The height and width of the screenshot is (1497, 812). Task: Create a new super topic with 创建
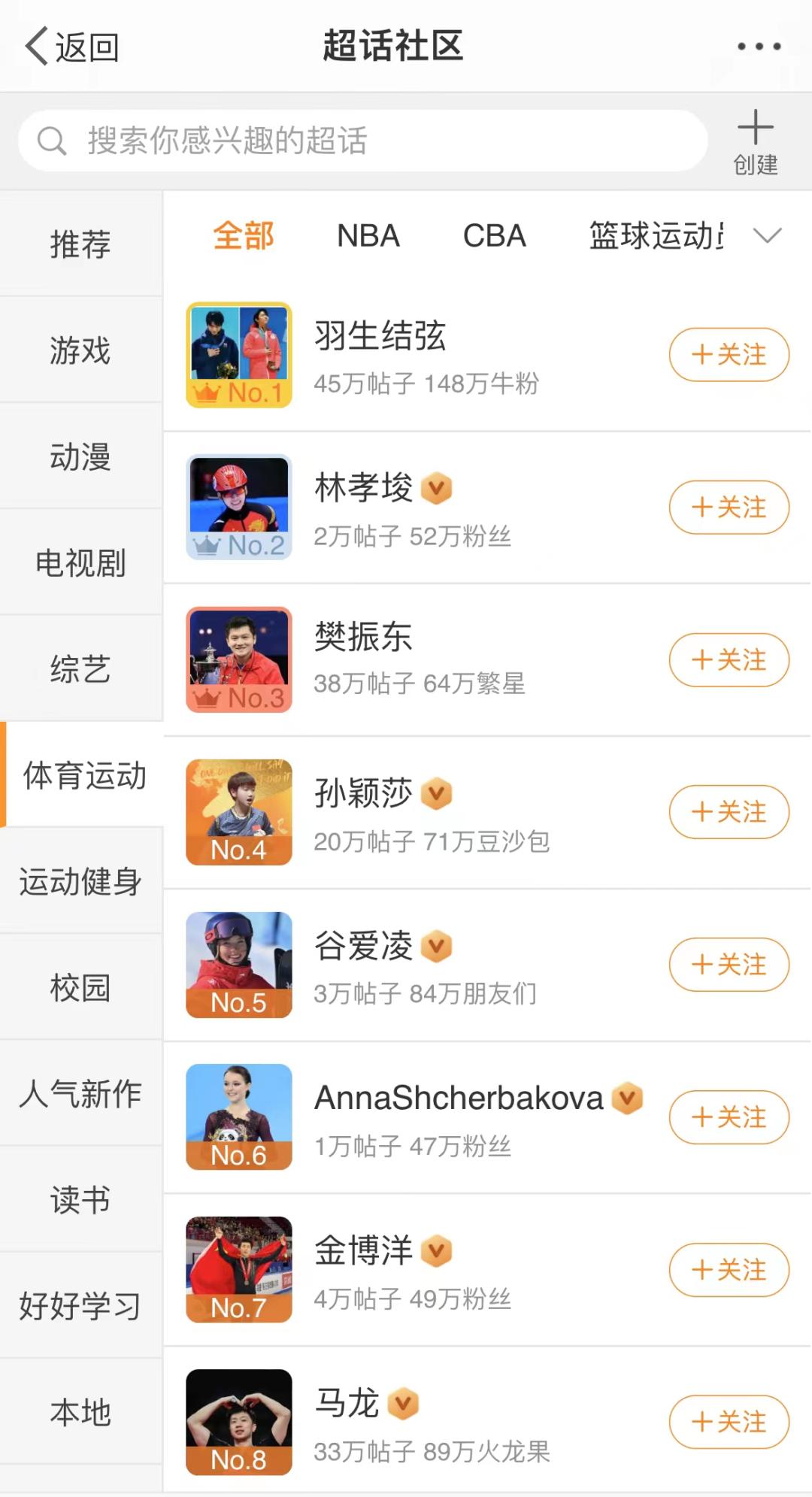(755, 142)
